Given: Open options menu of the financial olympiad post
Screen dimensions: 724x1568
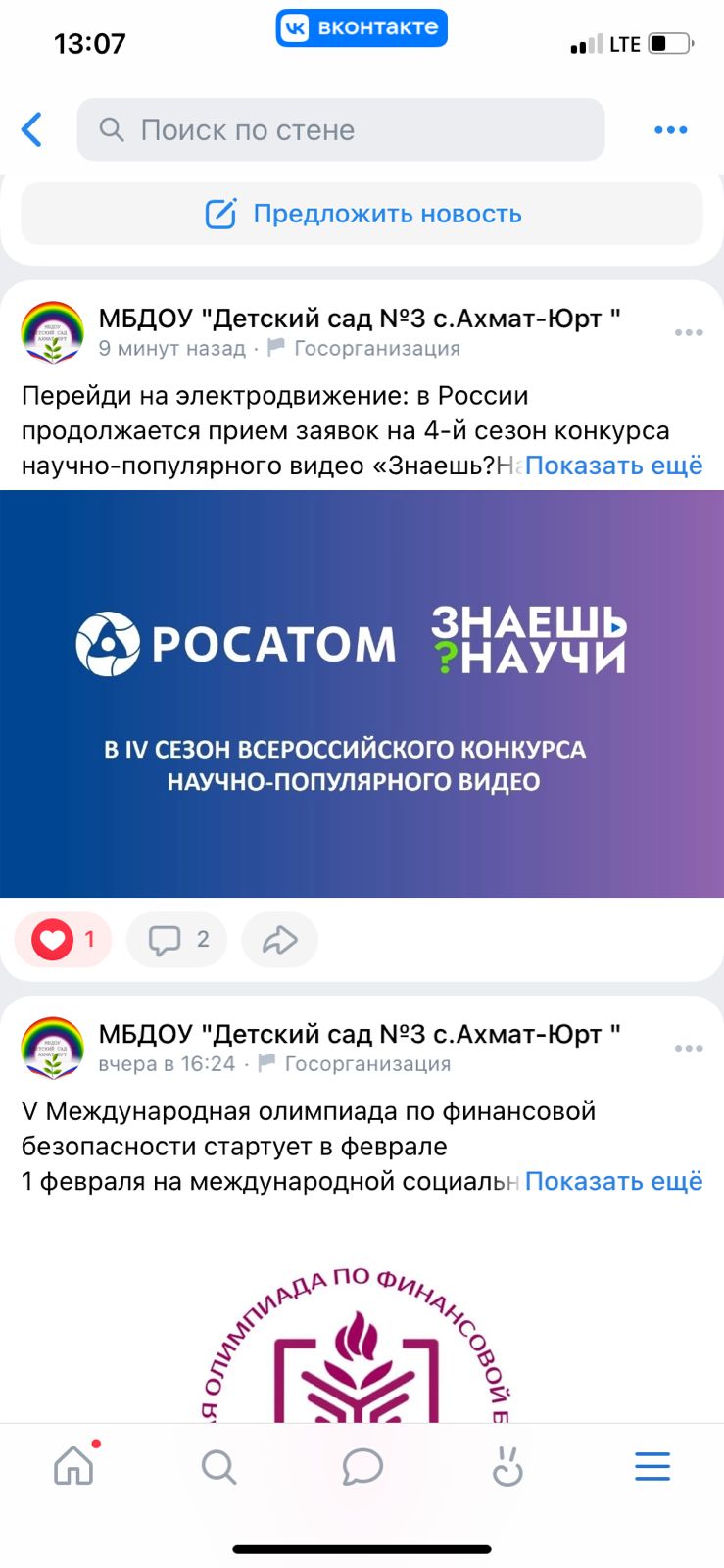Looking at the screenshot, I should 689,1048.
